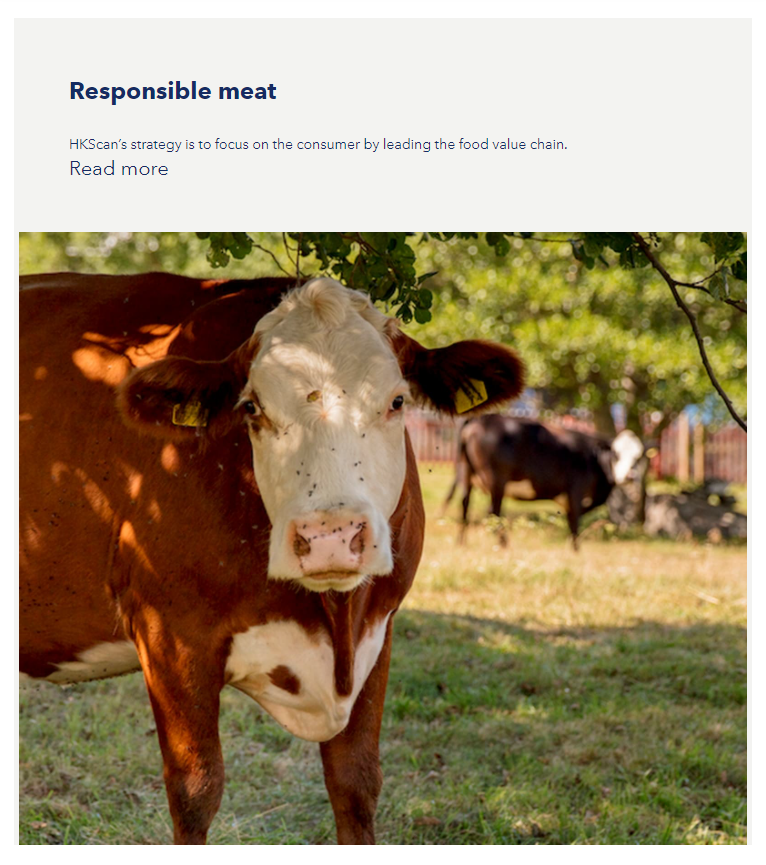Open the Responsible meat cow image card
The image size is (766, 865).
tap(382, 540)
